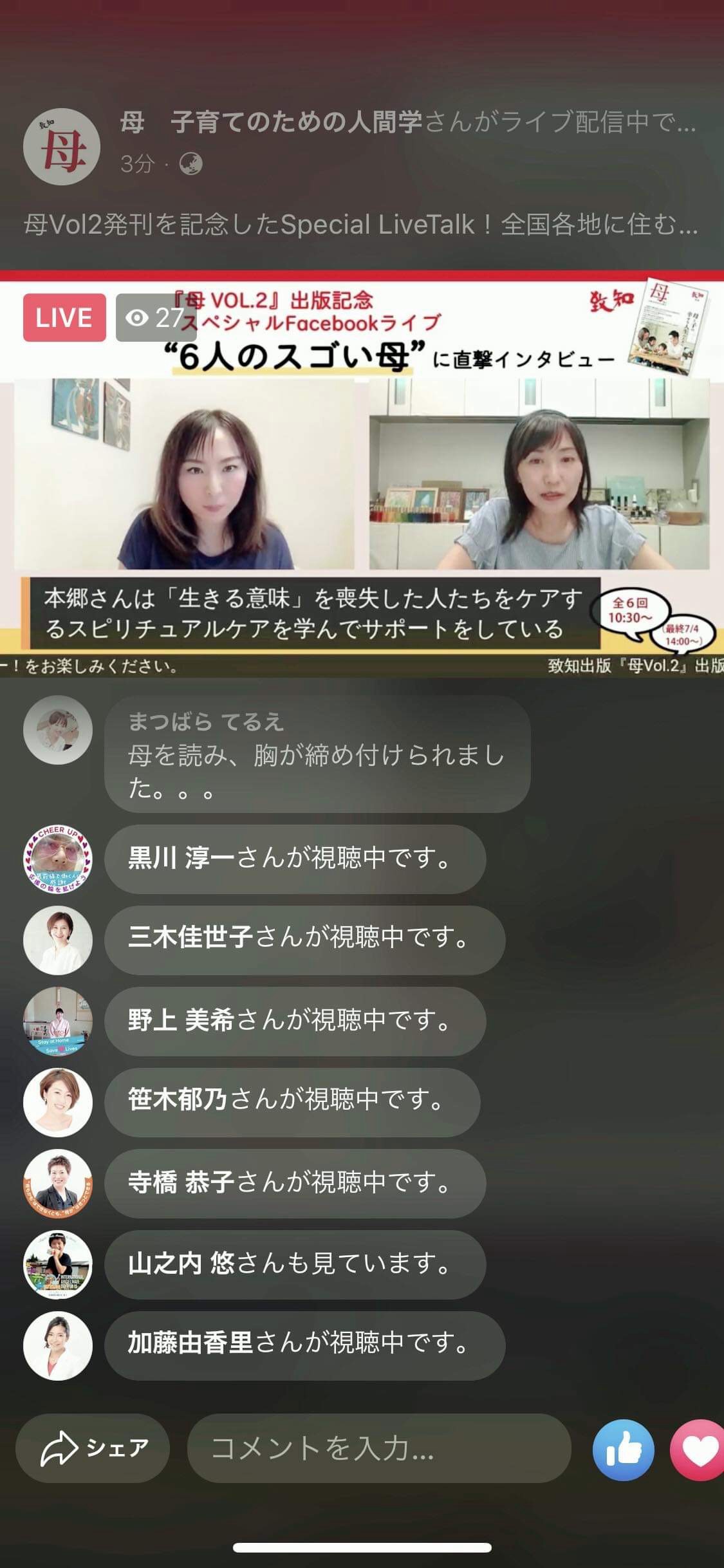The image size is (724, 1568).
Task: View 野上 美希's profile avatar
Action: [58, 1021]
